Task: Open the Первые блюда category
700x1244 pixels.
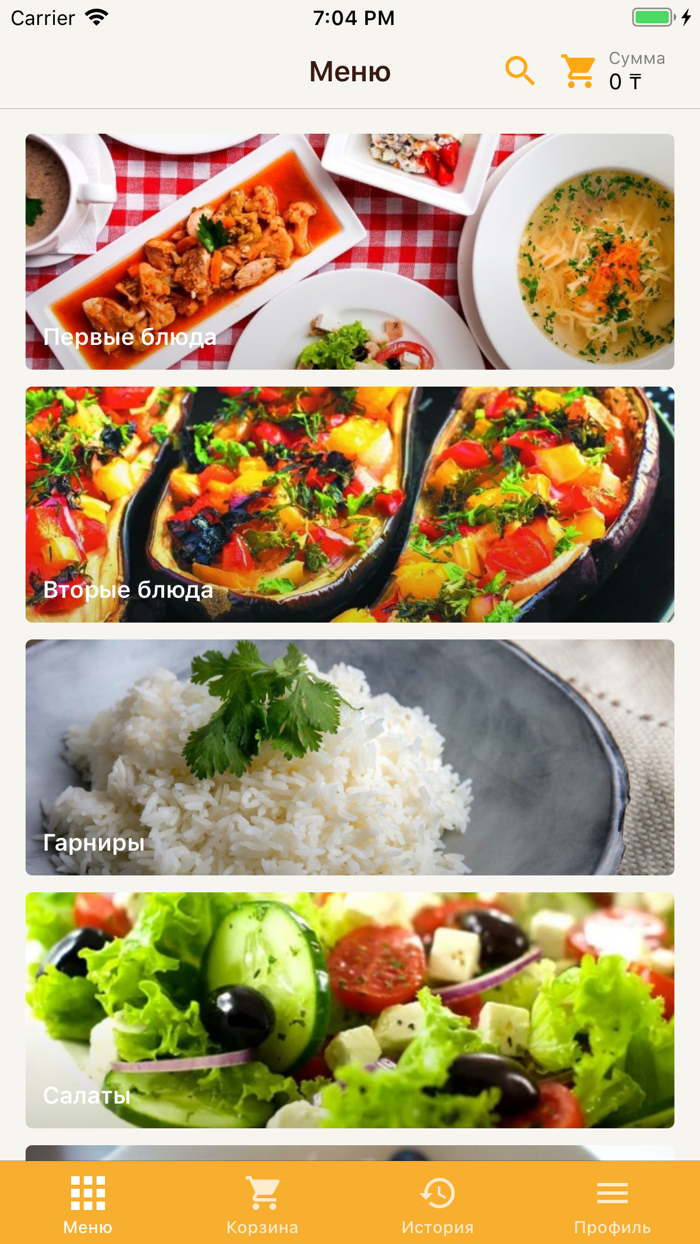Action: click(350, 252)
